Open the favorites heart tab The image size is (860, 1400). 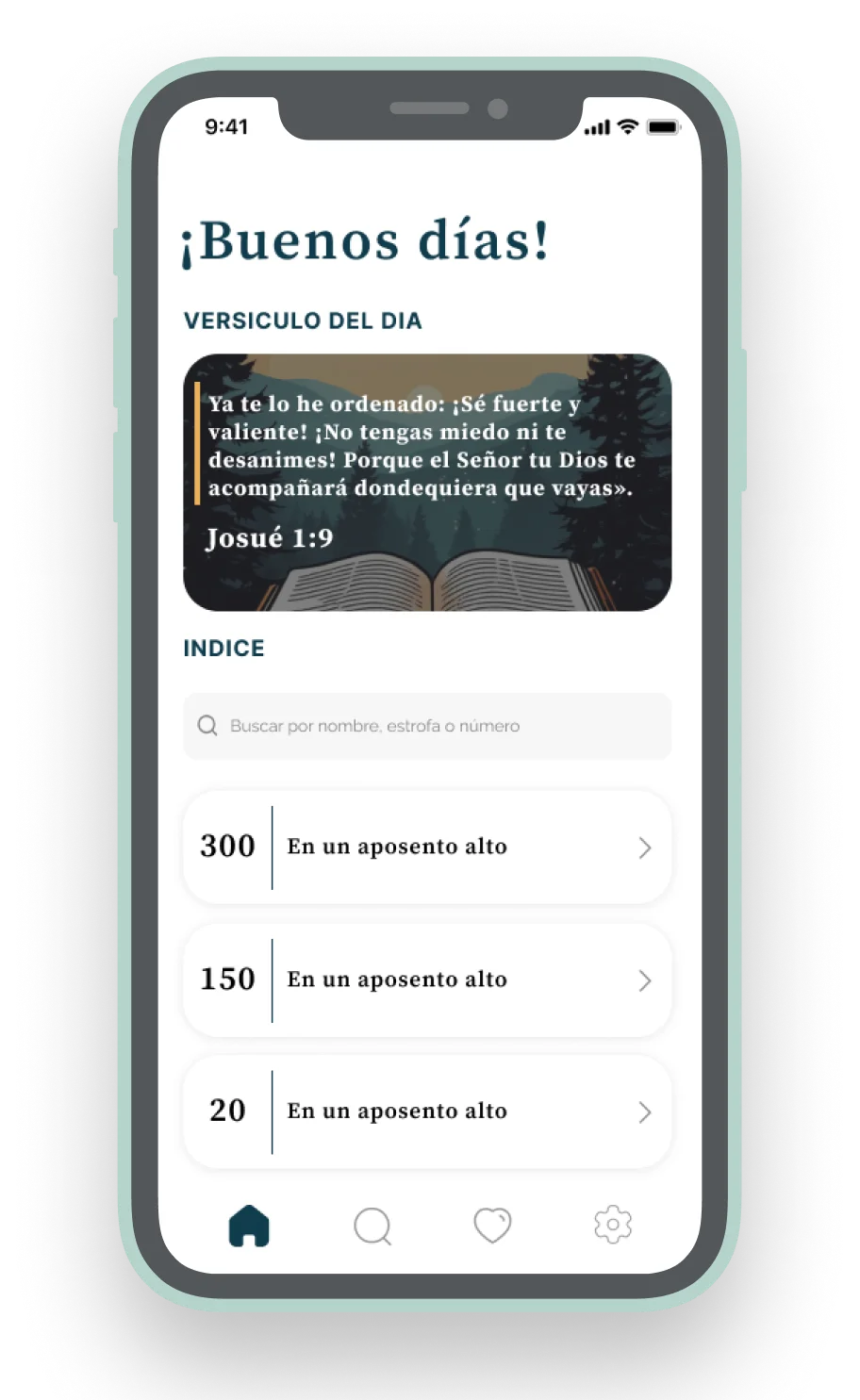coord(492,1227)
